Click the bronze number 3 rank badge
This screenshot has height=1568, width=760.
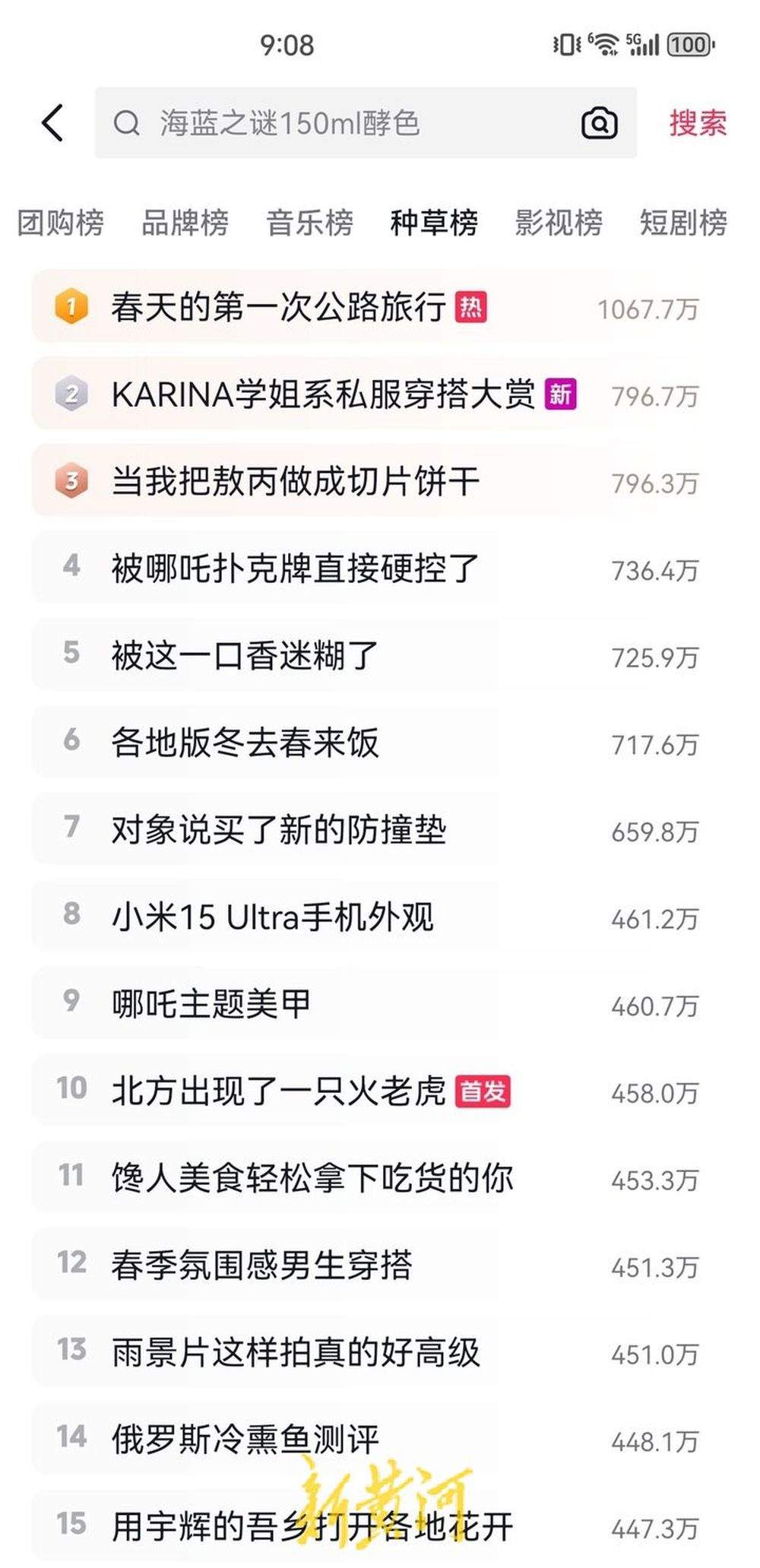71,480
